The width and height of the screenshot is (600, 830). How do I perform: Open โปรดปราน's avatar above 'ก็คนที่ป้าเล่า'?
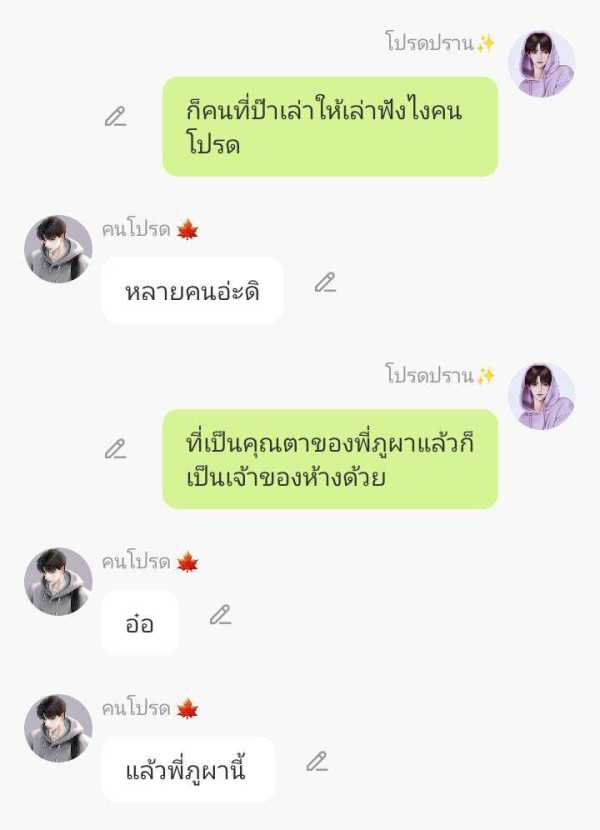click(x=541, y=63)
